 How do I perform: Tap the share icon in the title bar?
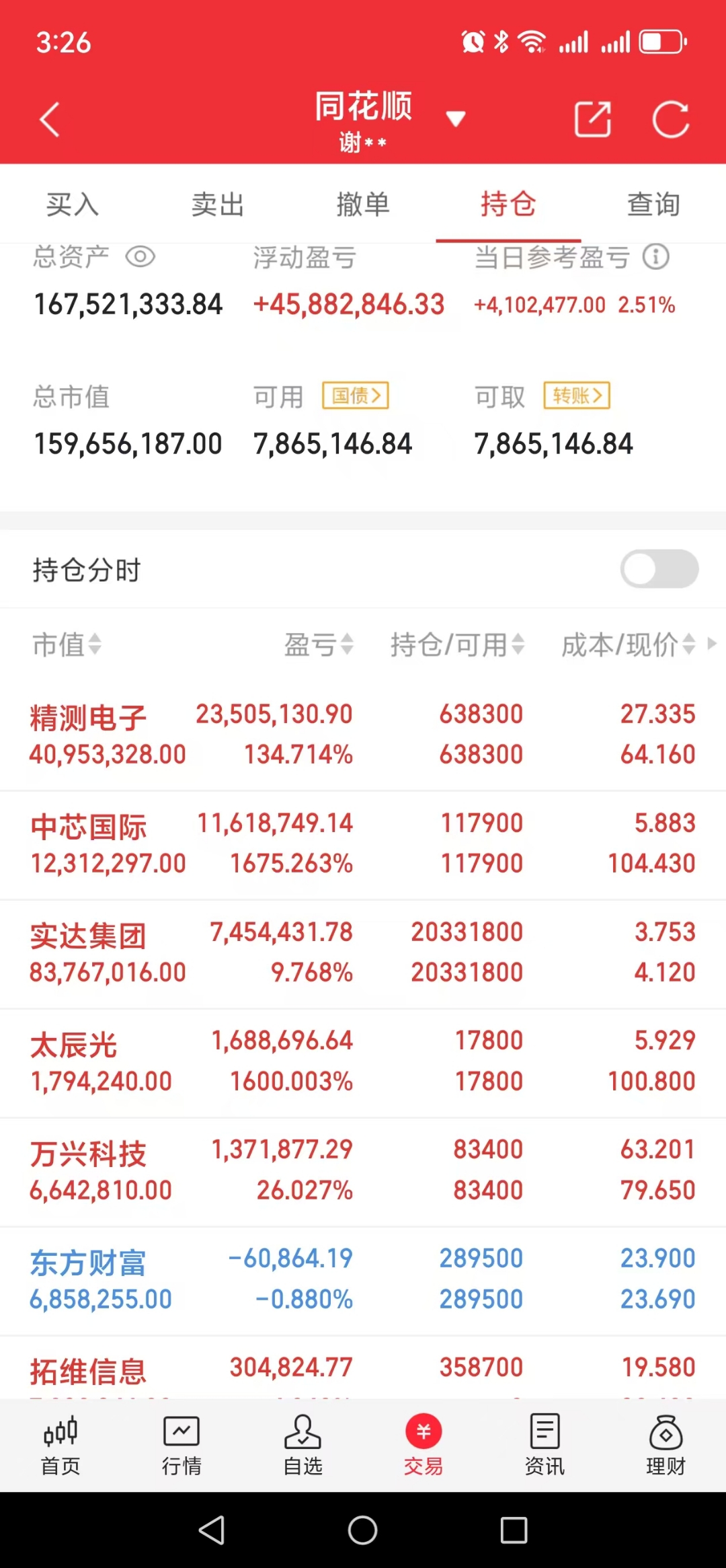click(x=592, y=118)
